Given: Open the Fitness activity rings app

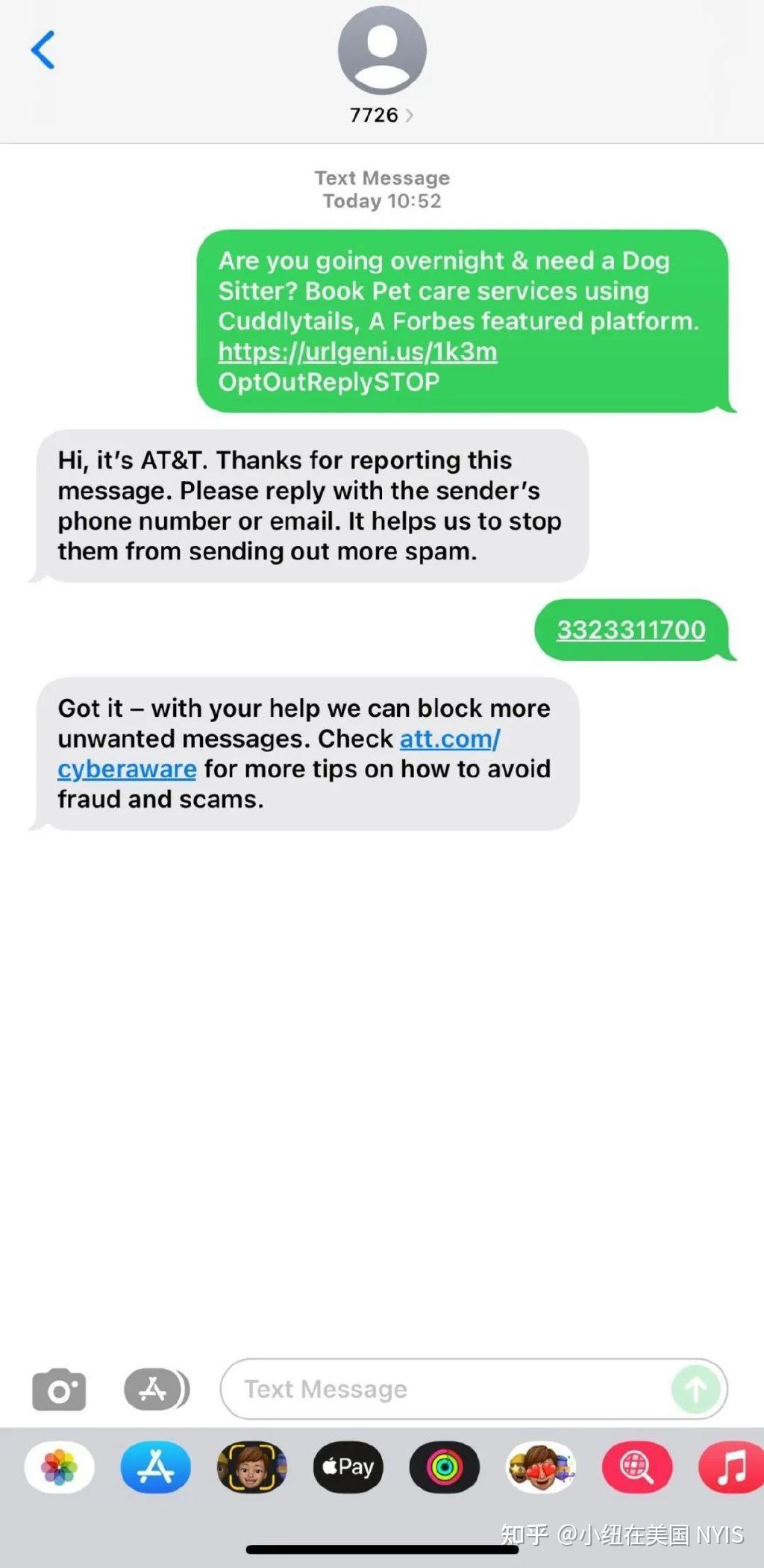Looking at the screenshot, I should pos(445,1467).
